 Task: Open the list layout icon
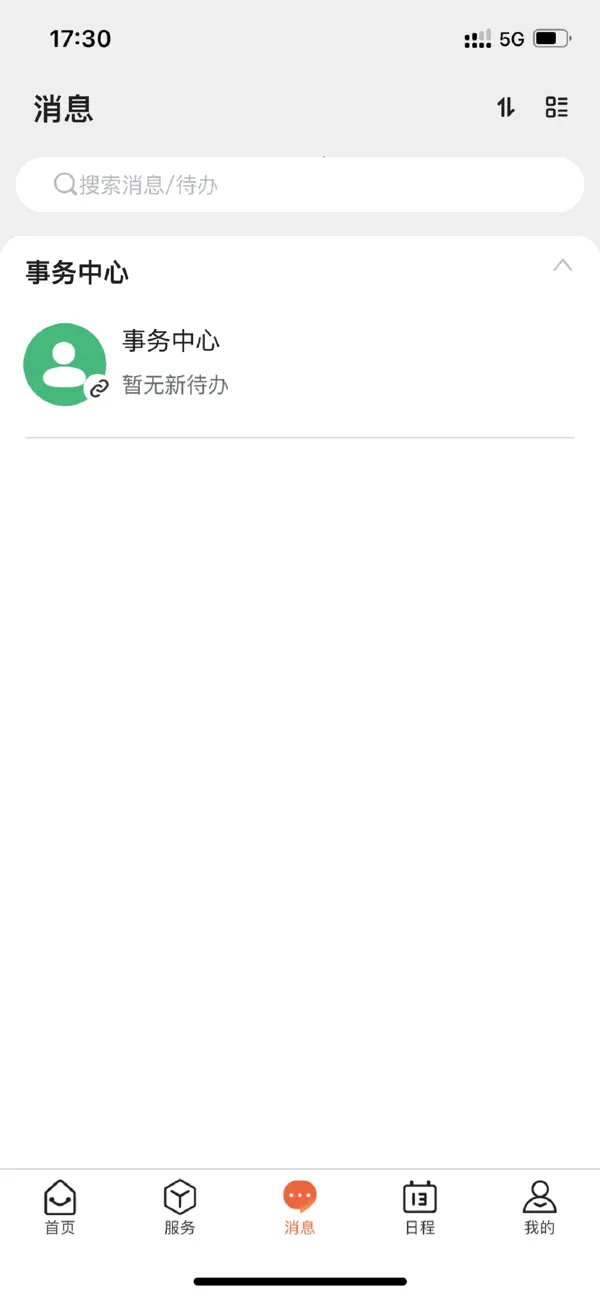click(557, 108)
